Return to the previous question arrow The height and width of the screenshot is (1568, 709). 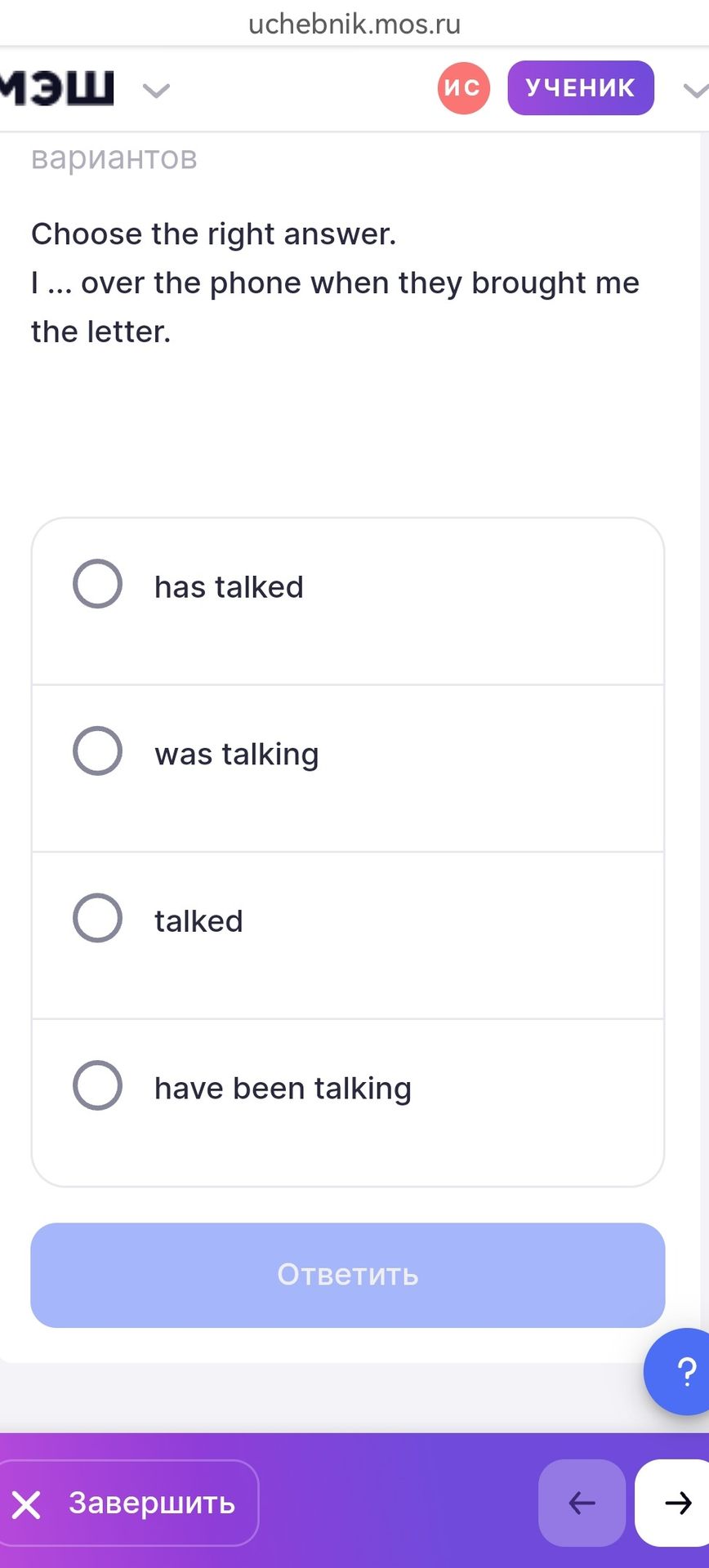[582, 1503]
